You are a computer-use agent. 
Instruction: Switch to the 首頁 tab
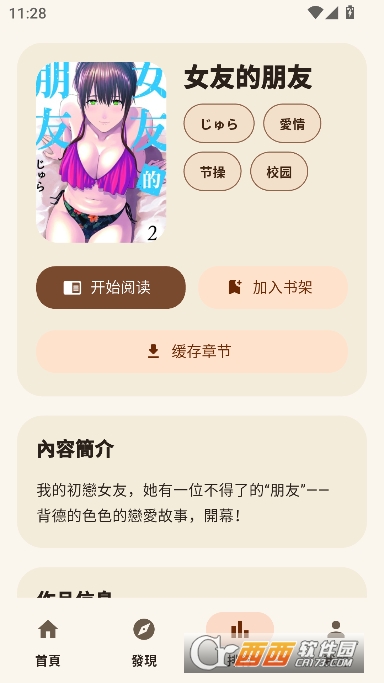tap(48, 642)
